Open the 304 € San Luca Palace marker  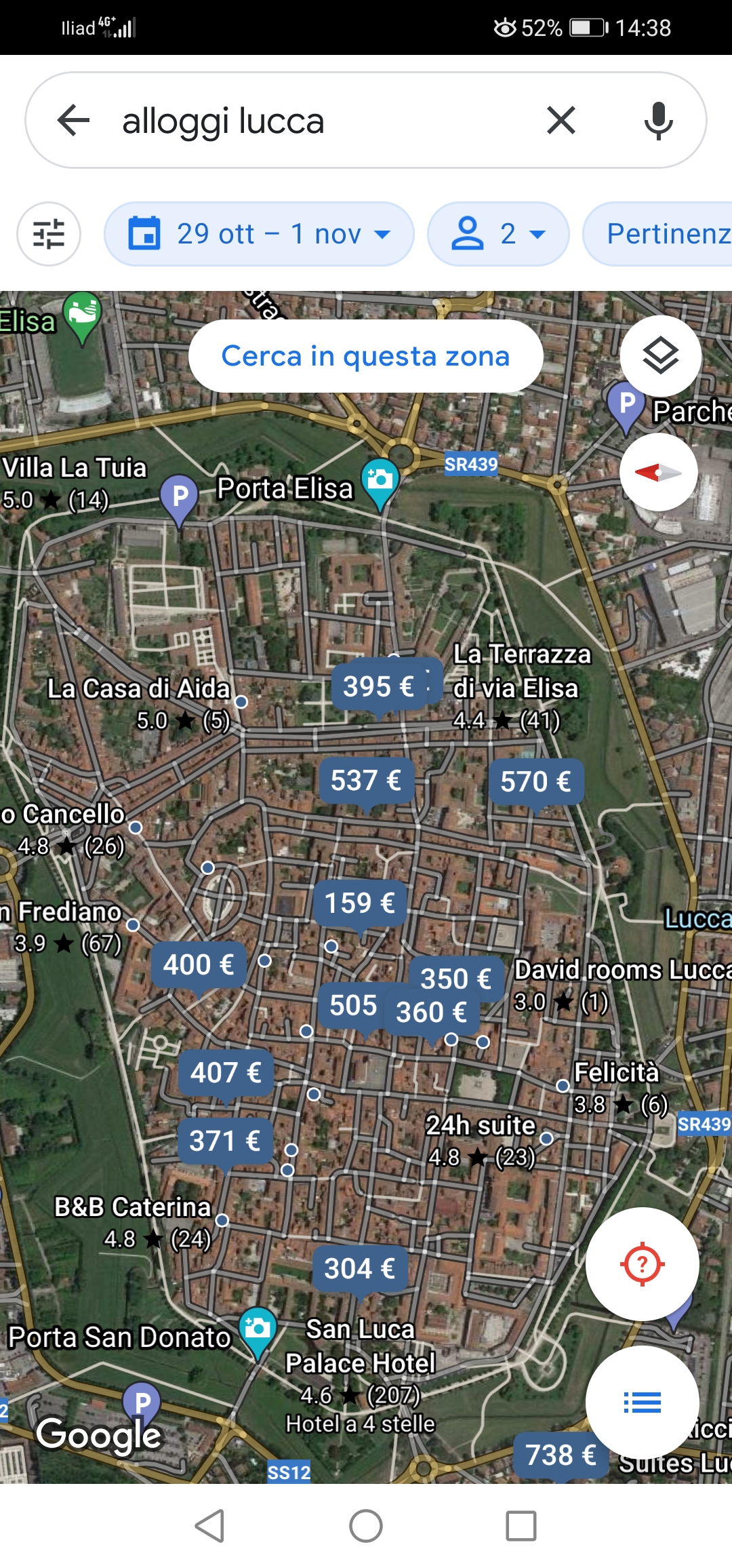pos(360,1268)
